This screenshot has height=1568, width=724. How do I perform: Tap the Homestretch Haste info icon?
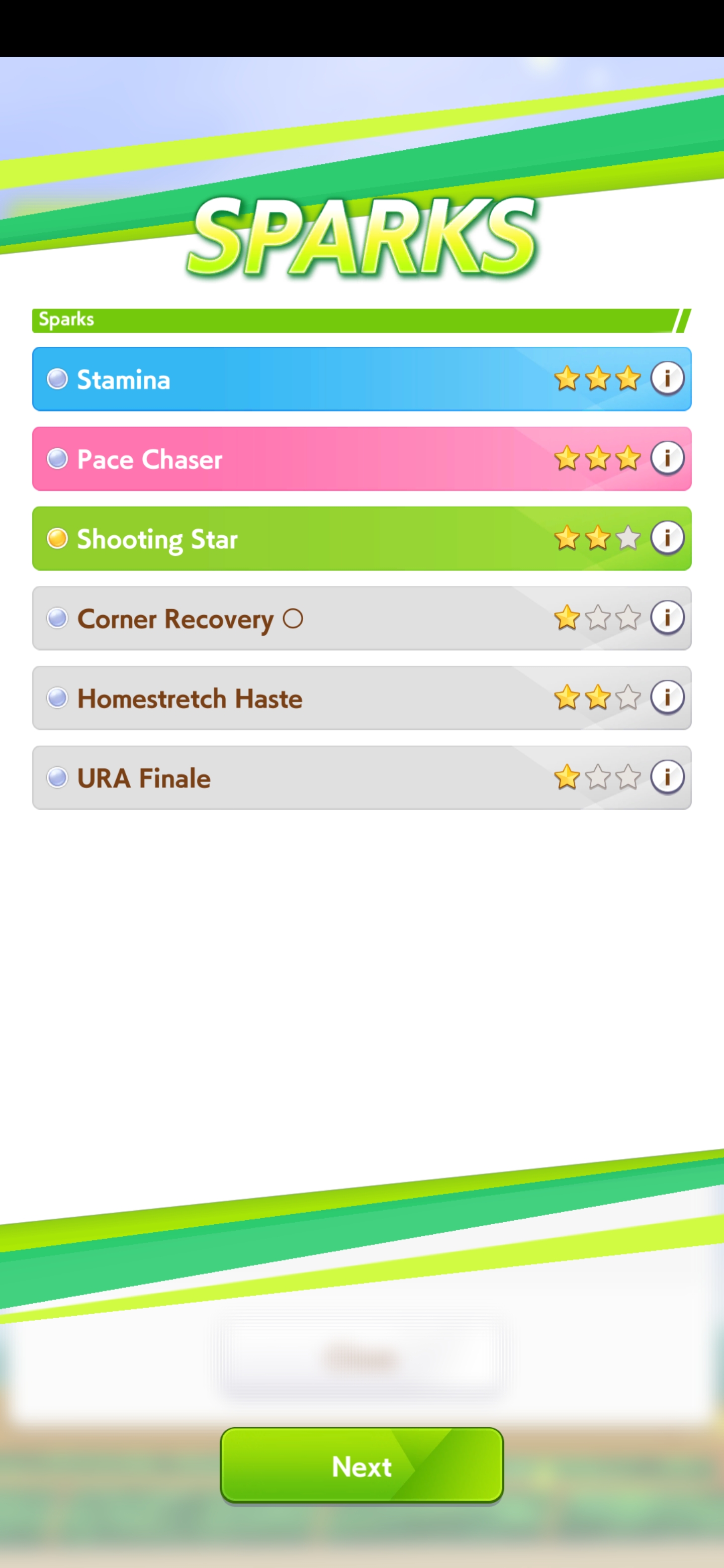tap(667, 698)
